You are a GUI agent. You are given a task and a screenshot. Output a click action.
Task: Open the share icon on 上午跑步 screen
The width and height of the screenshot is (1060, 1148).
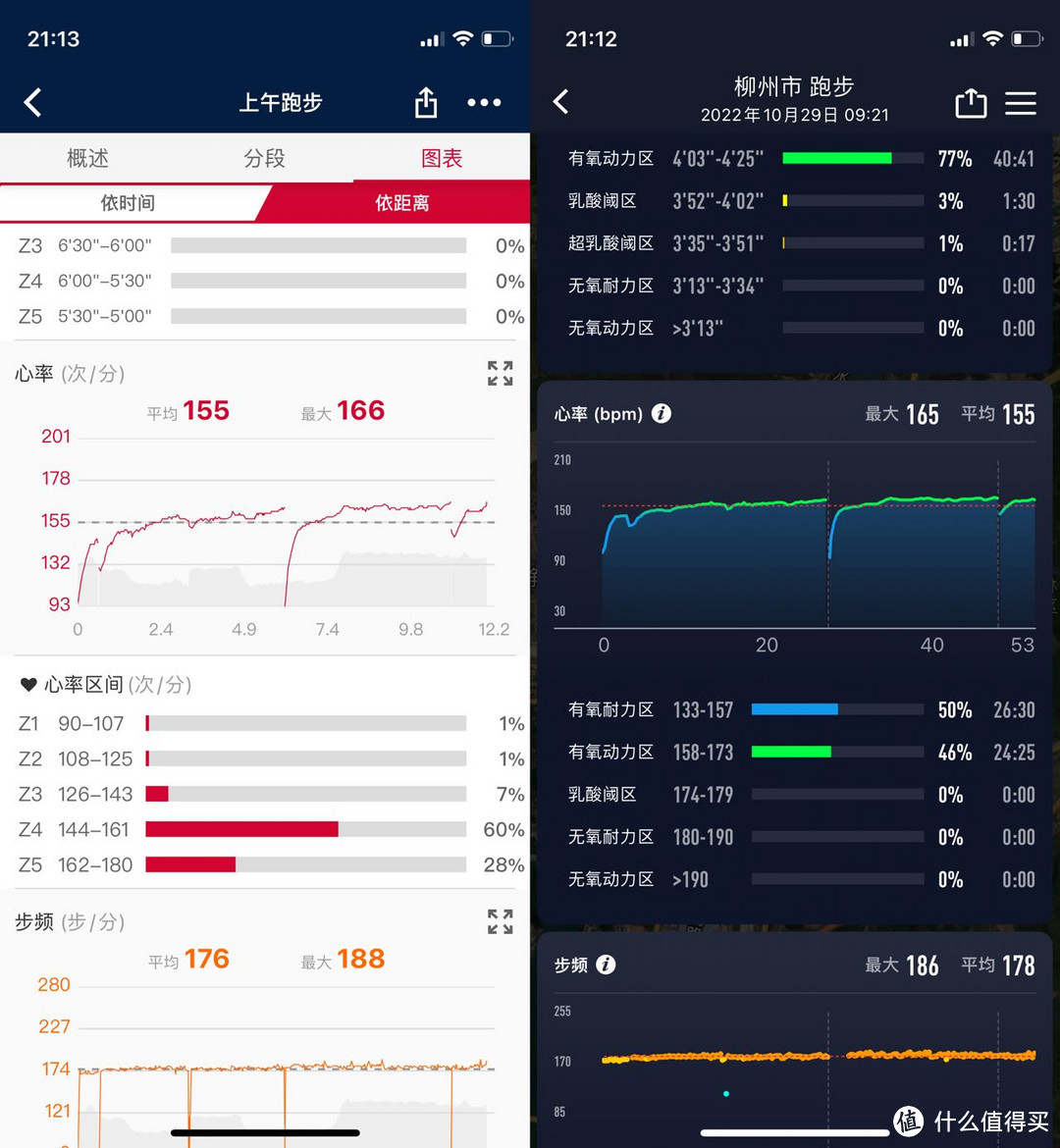(x=424, y=101)
